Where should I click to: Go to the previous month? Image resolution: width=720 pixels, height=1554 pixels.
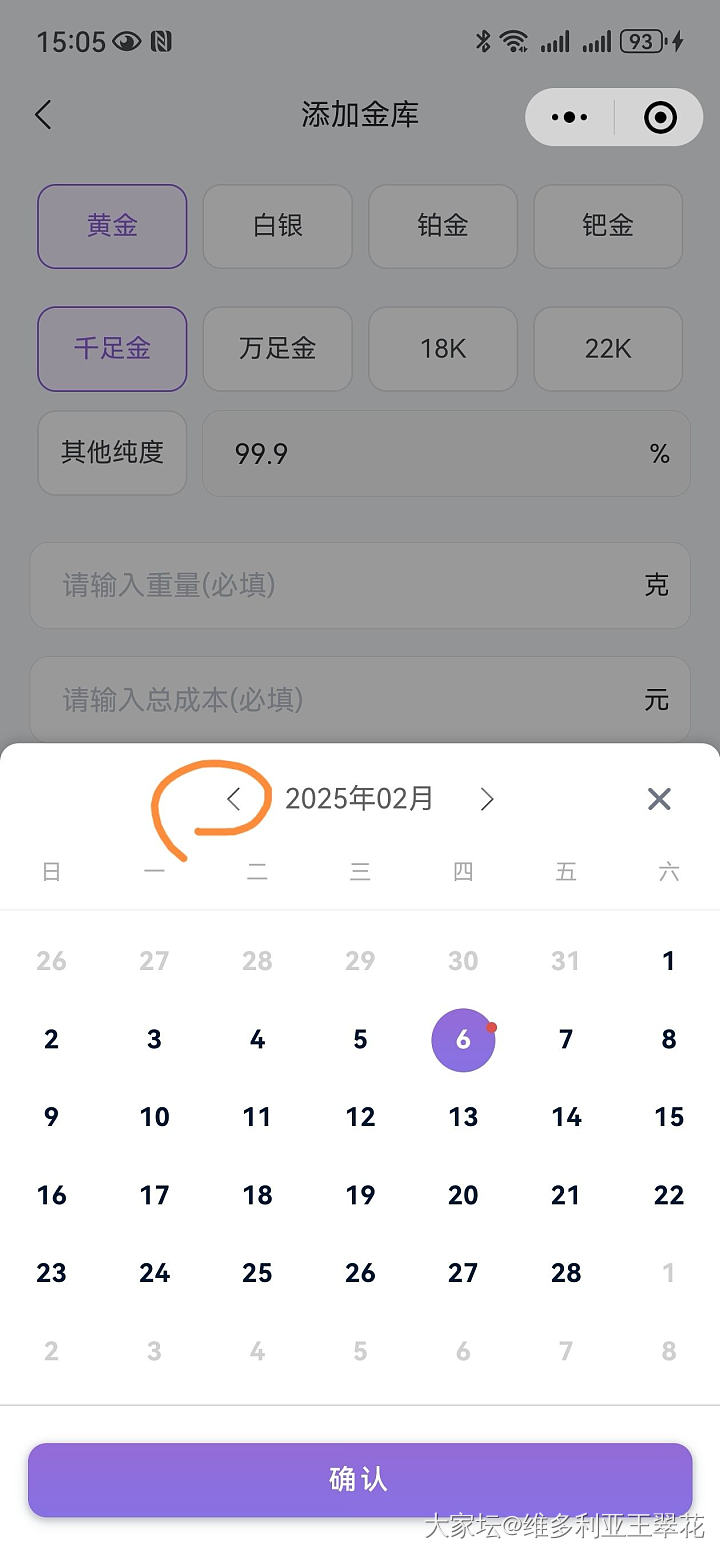coord(234,799)
